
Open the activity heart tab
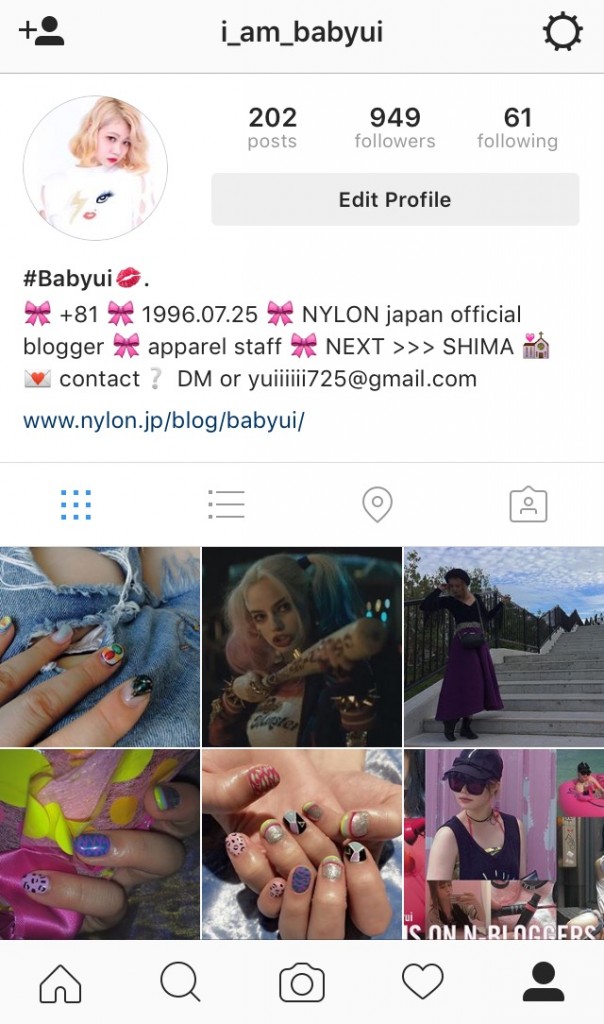(x=422, y=982)
